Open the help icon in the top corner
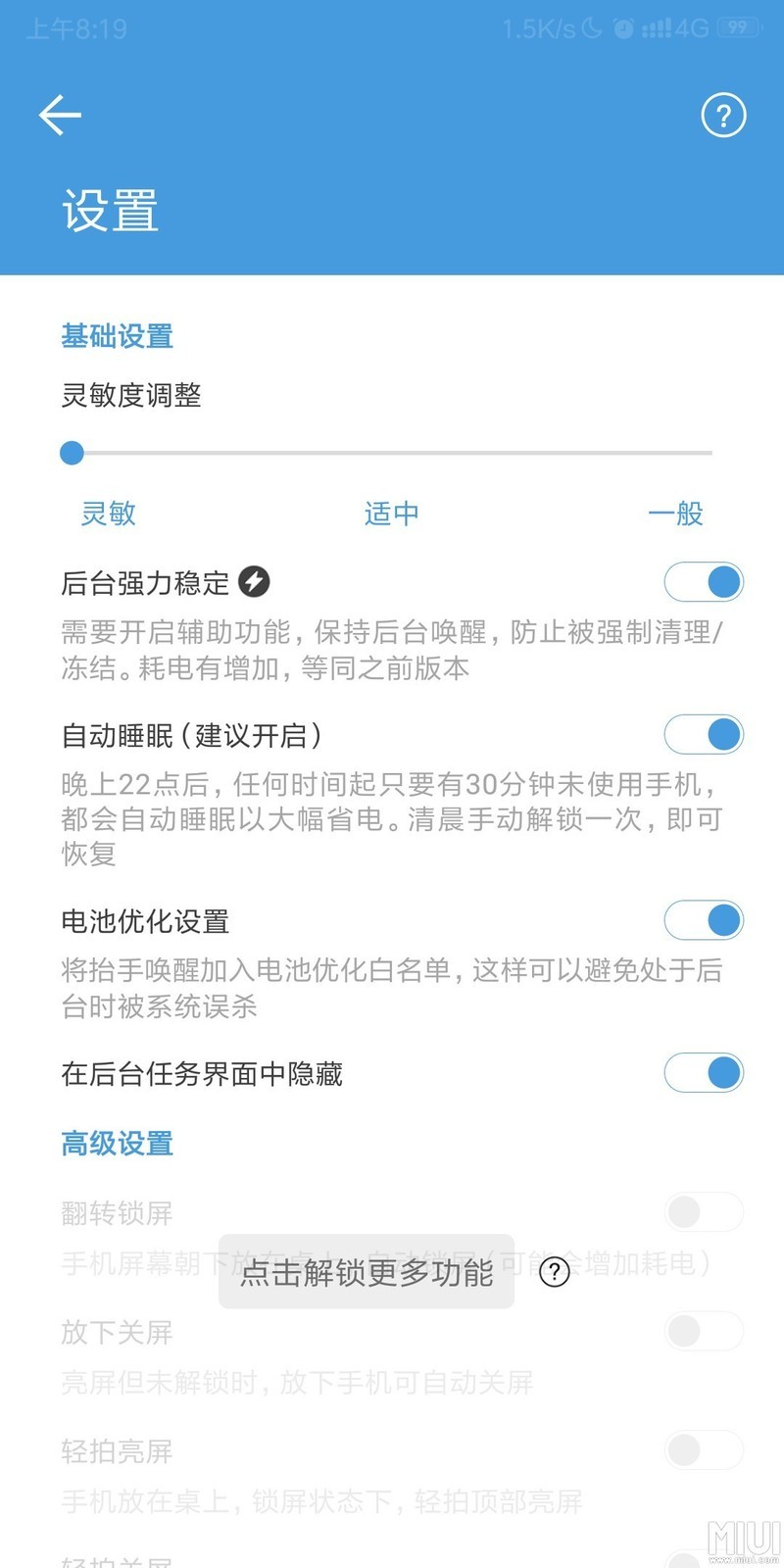This screenshot has height=1568, width=784. point(722,116)
